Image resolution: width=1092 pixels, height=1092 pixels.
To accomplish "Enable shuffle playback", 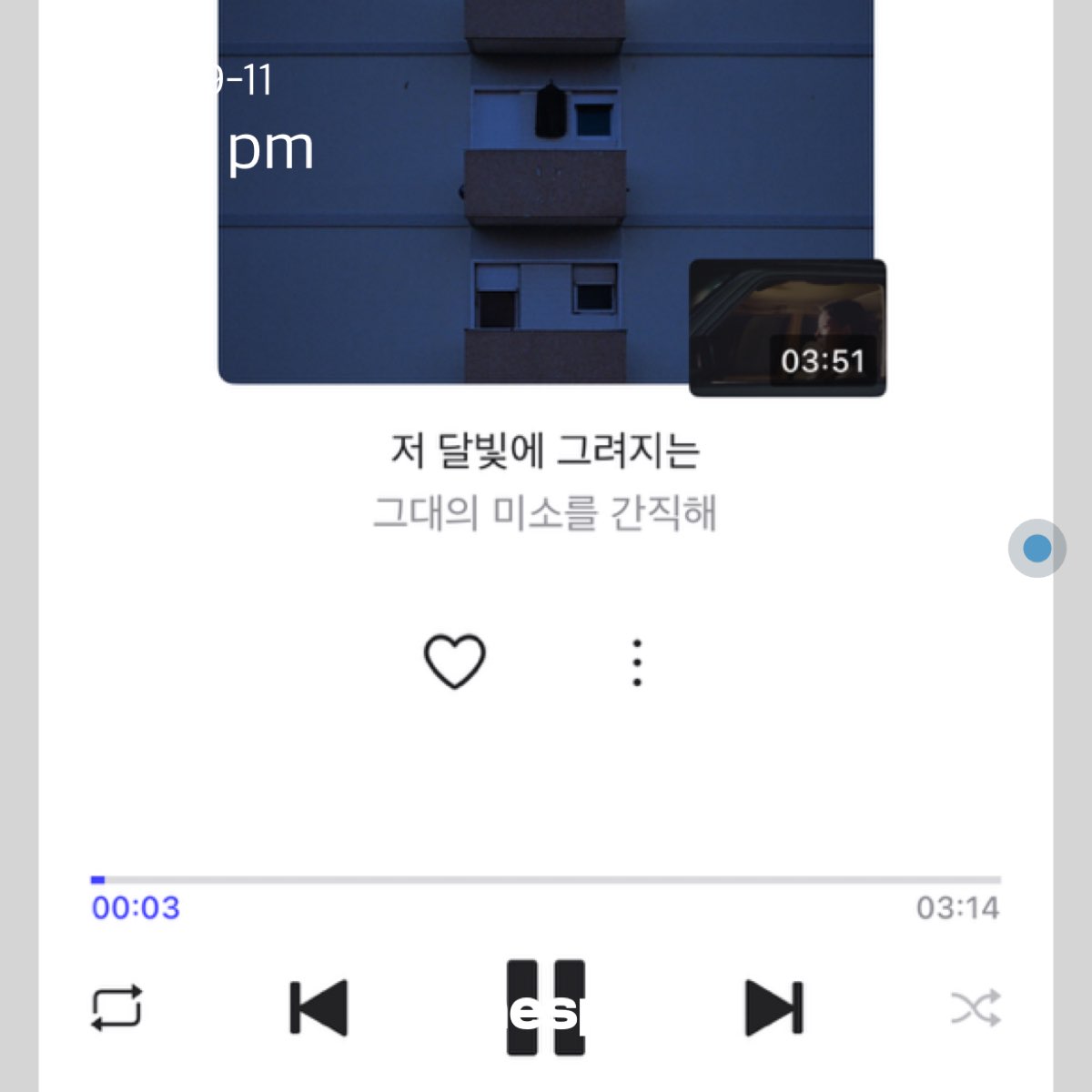I will [976, 1008].
